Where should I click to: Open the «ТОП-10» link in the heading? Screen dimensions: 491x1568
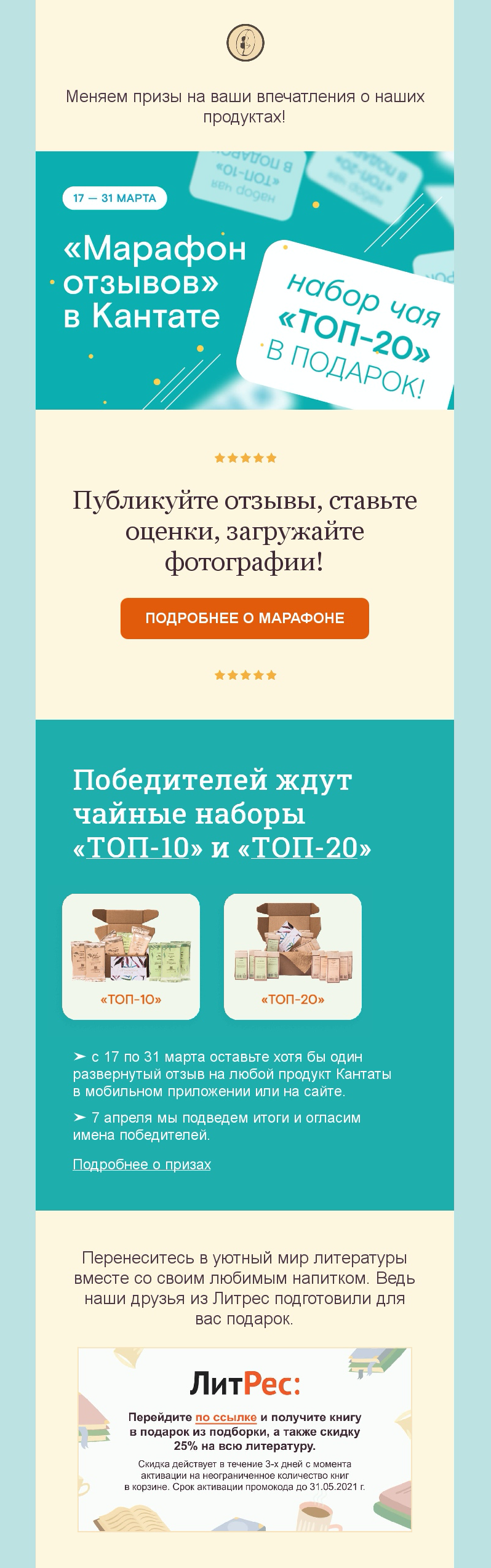coord(138,847)
